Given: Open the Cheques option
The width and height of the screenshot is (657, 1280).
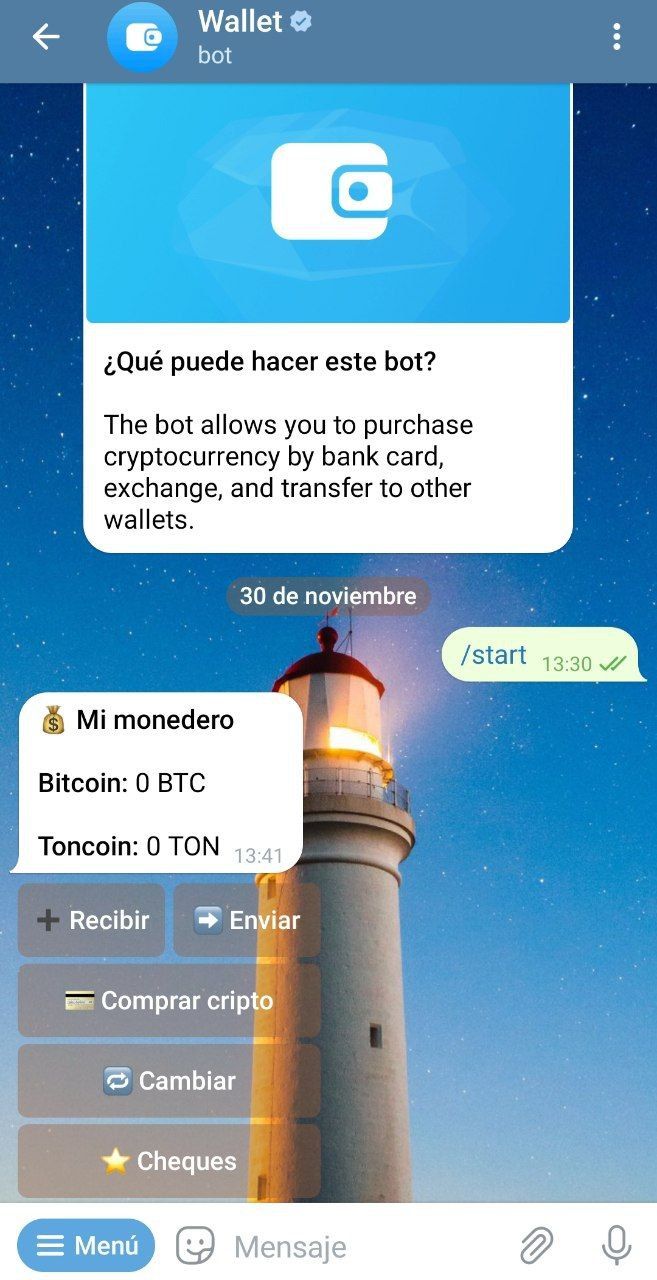Looking at the screenshot, I should point(169,1160).
